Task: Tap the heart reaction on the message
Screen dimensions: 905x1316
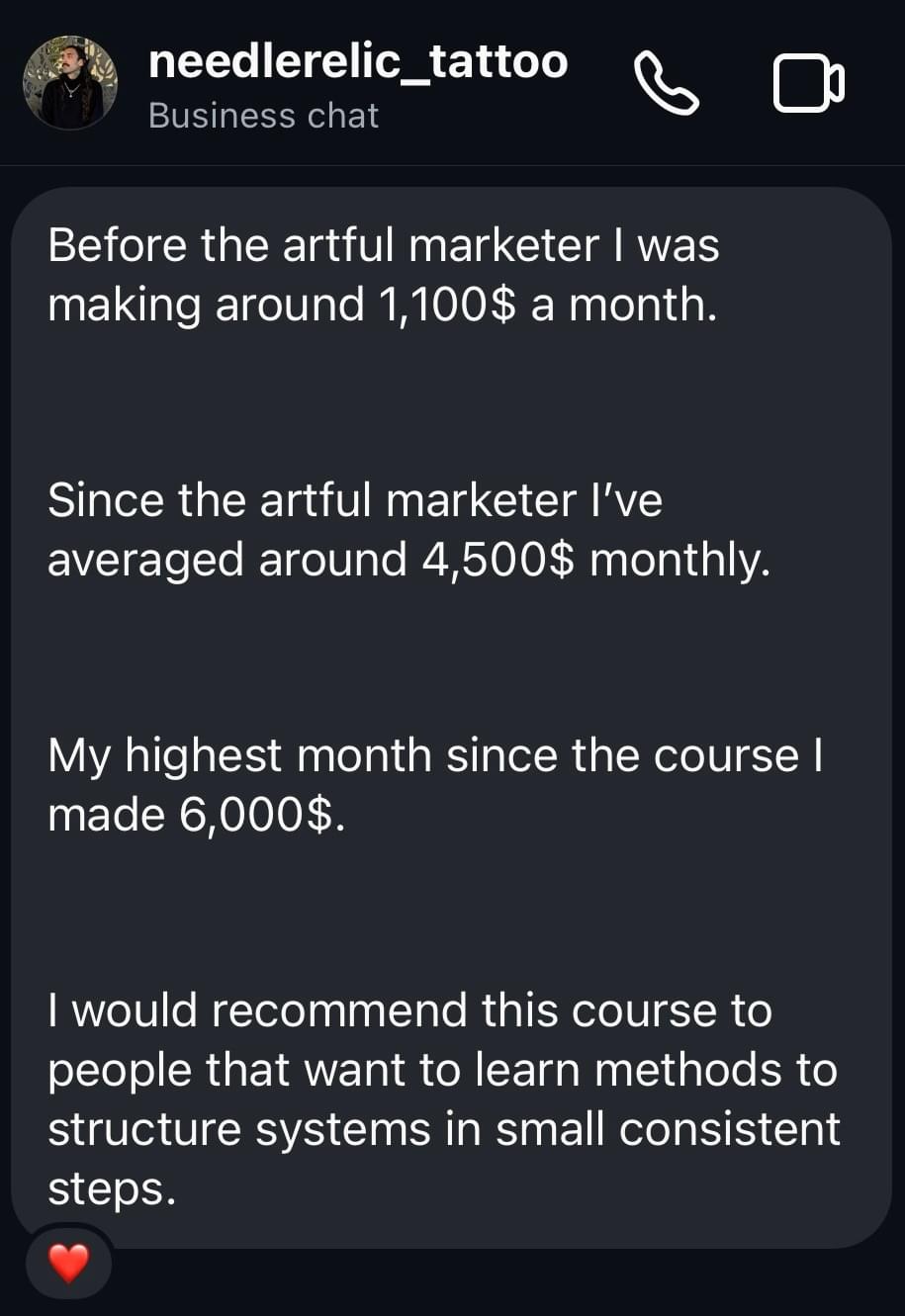Action: (x=68, y=1262)
